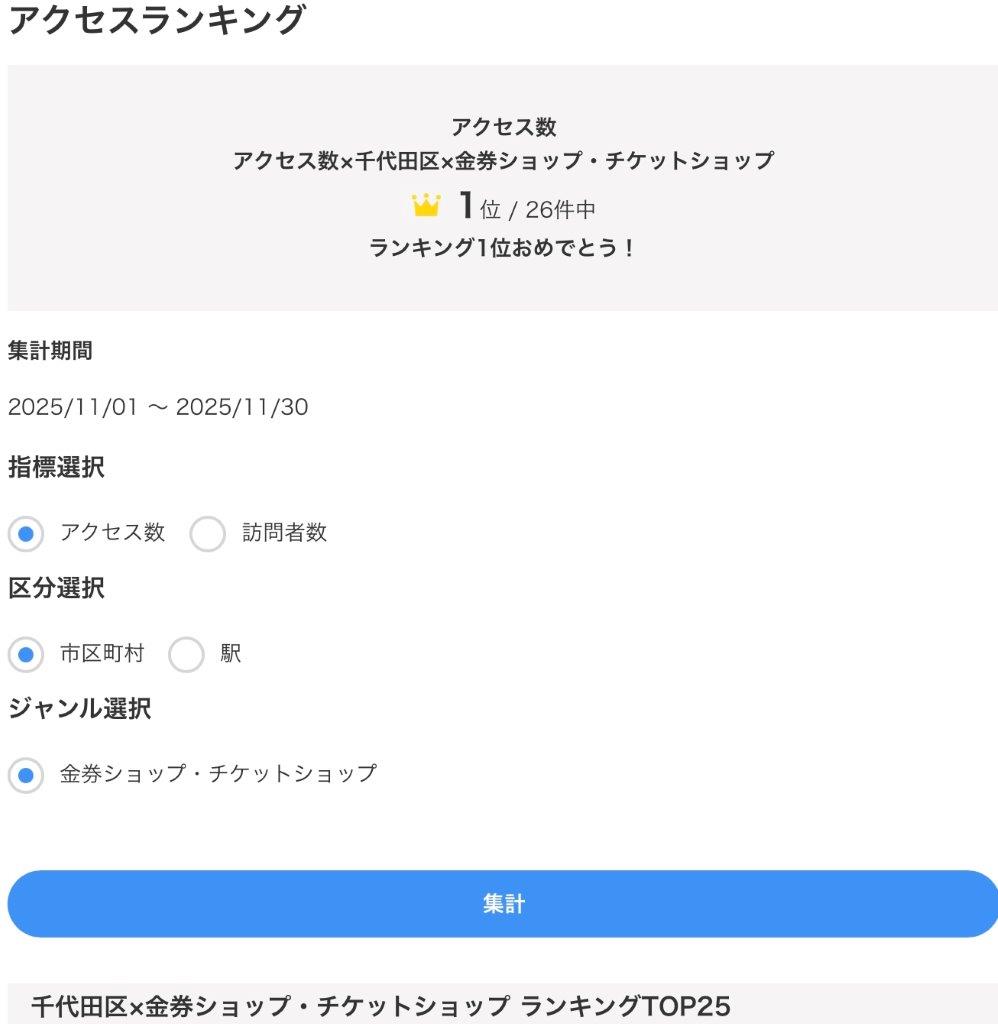Select the 市区町村 division option

click(26, 655)
